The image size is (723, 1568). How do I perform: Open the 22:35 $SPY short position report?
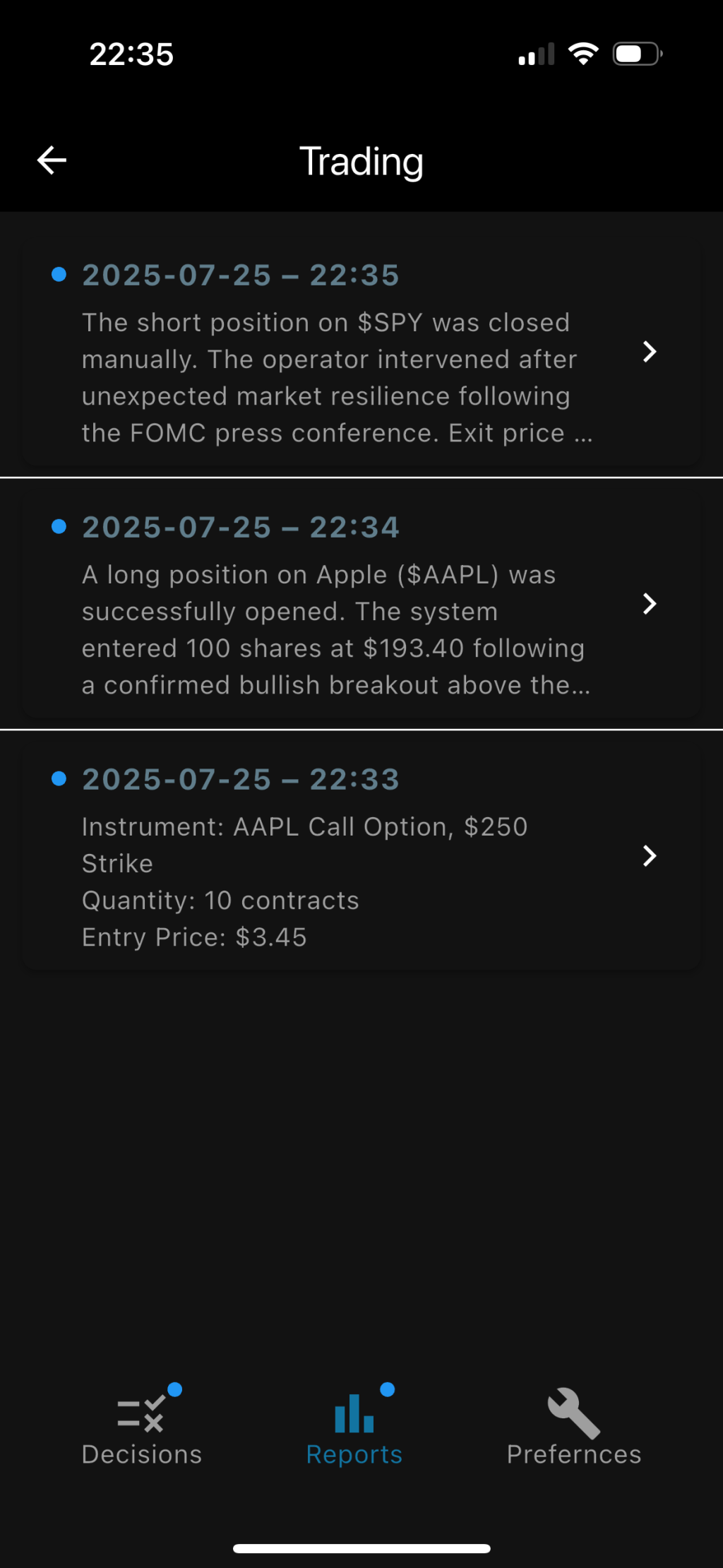[361, 352]
